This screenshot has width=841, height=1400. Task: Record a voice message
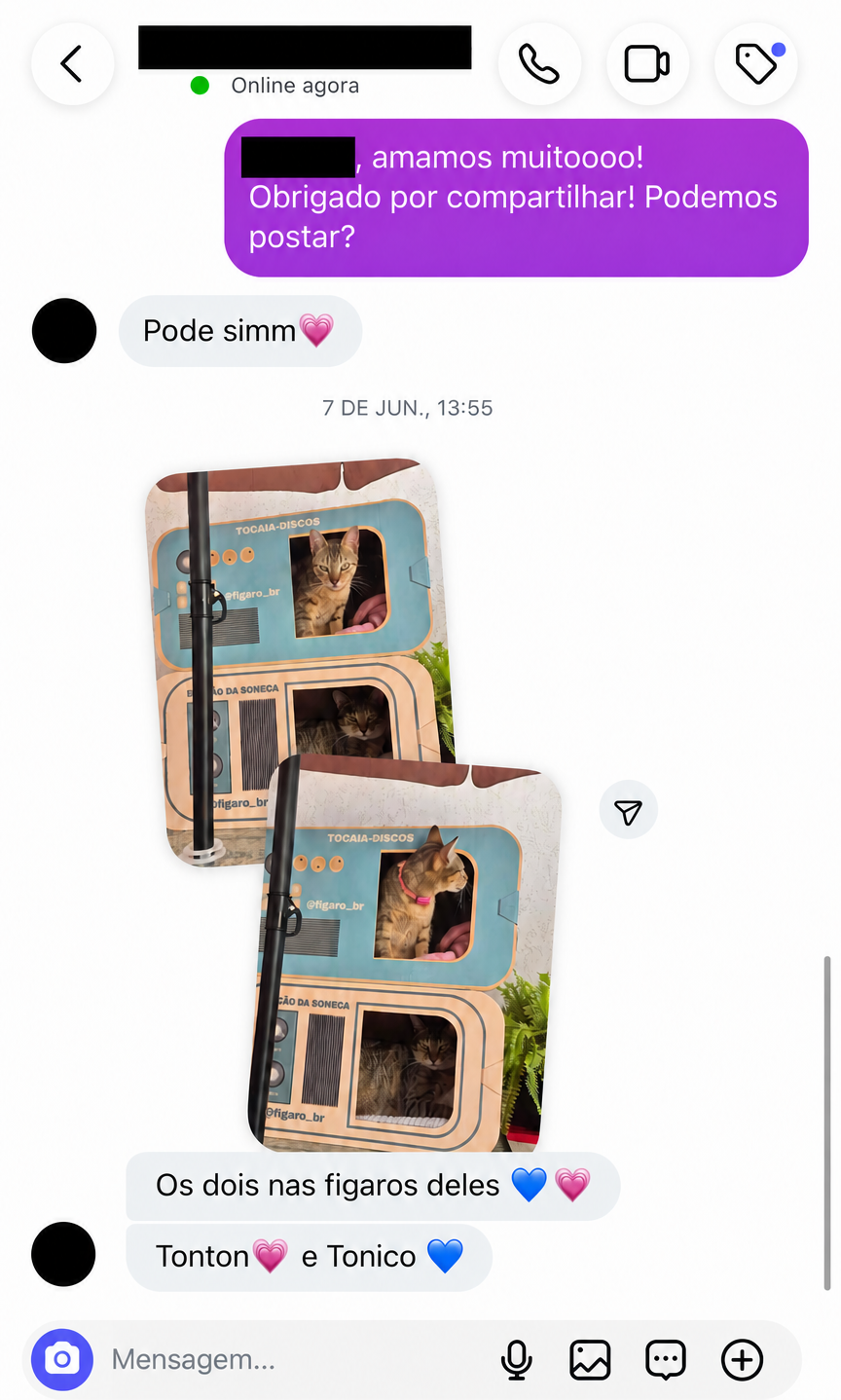(x=517, y=1359)
